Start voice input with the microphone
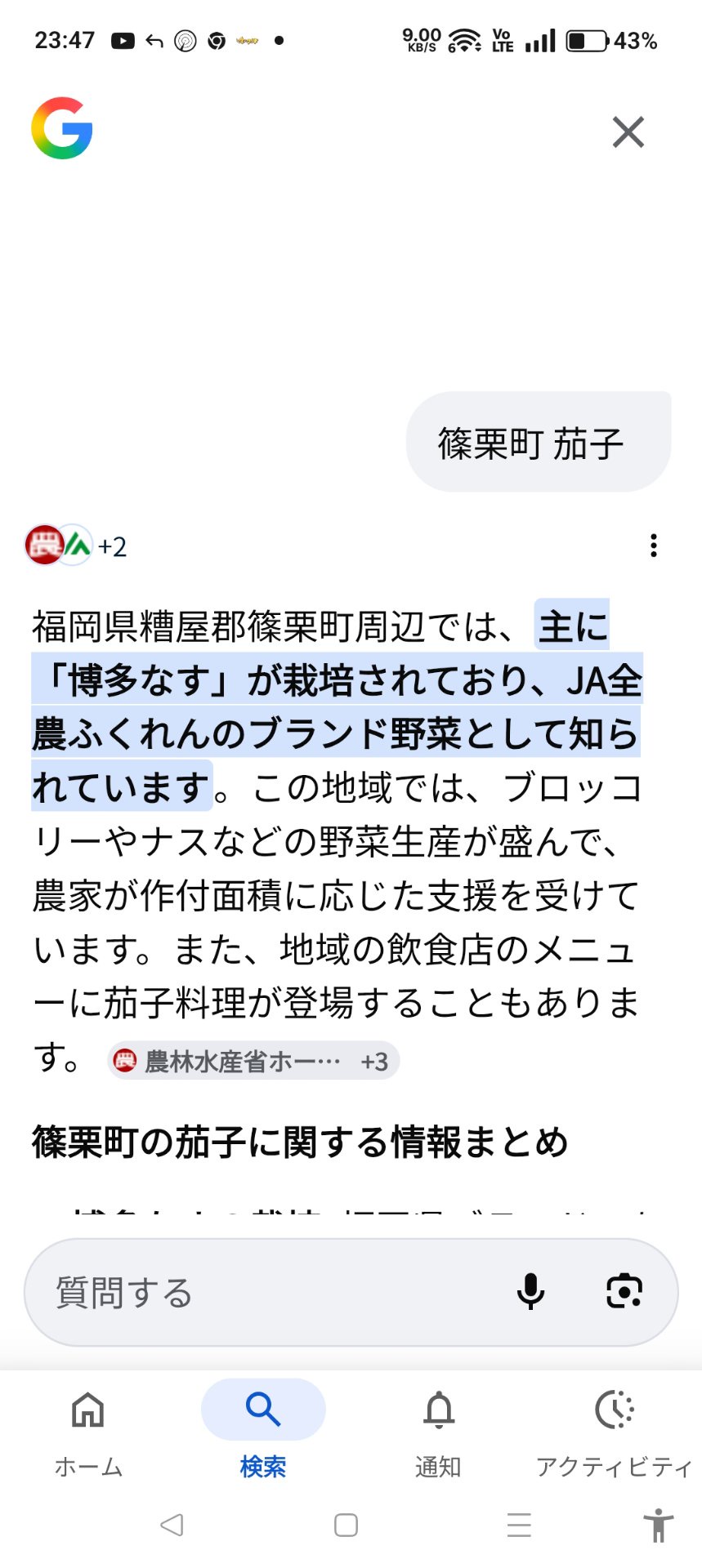 530,1292
